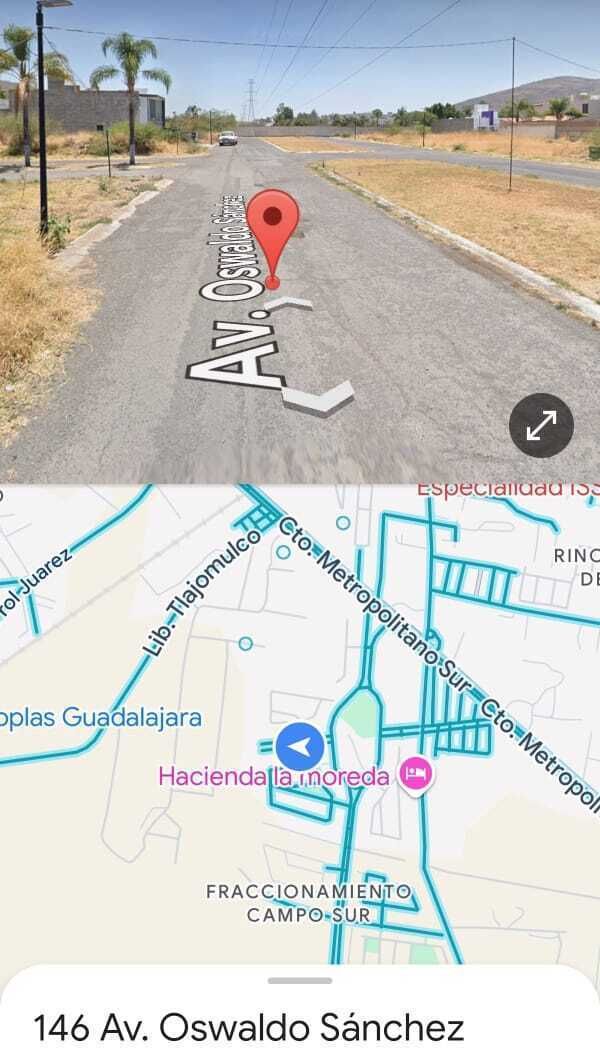Open the 146 Av. Oswaldo Sánchez address sheet

pyautogui.click(x=249, y=1029)
